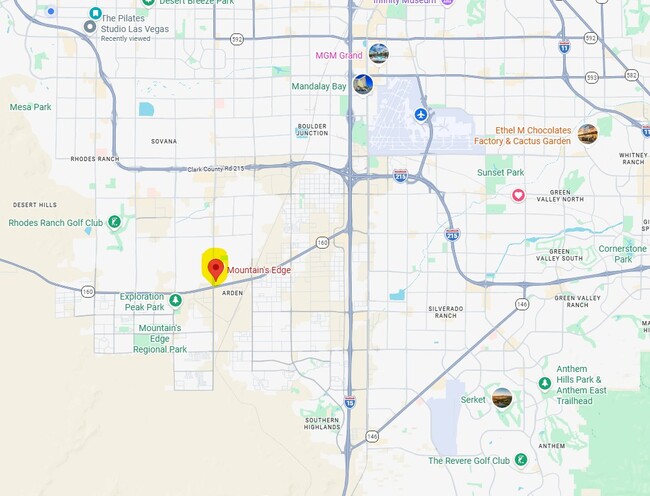
Task: Open the MGM Grand map marker
Action: 378,54
